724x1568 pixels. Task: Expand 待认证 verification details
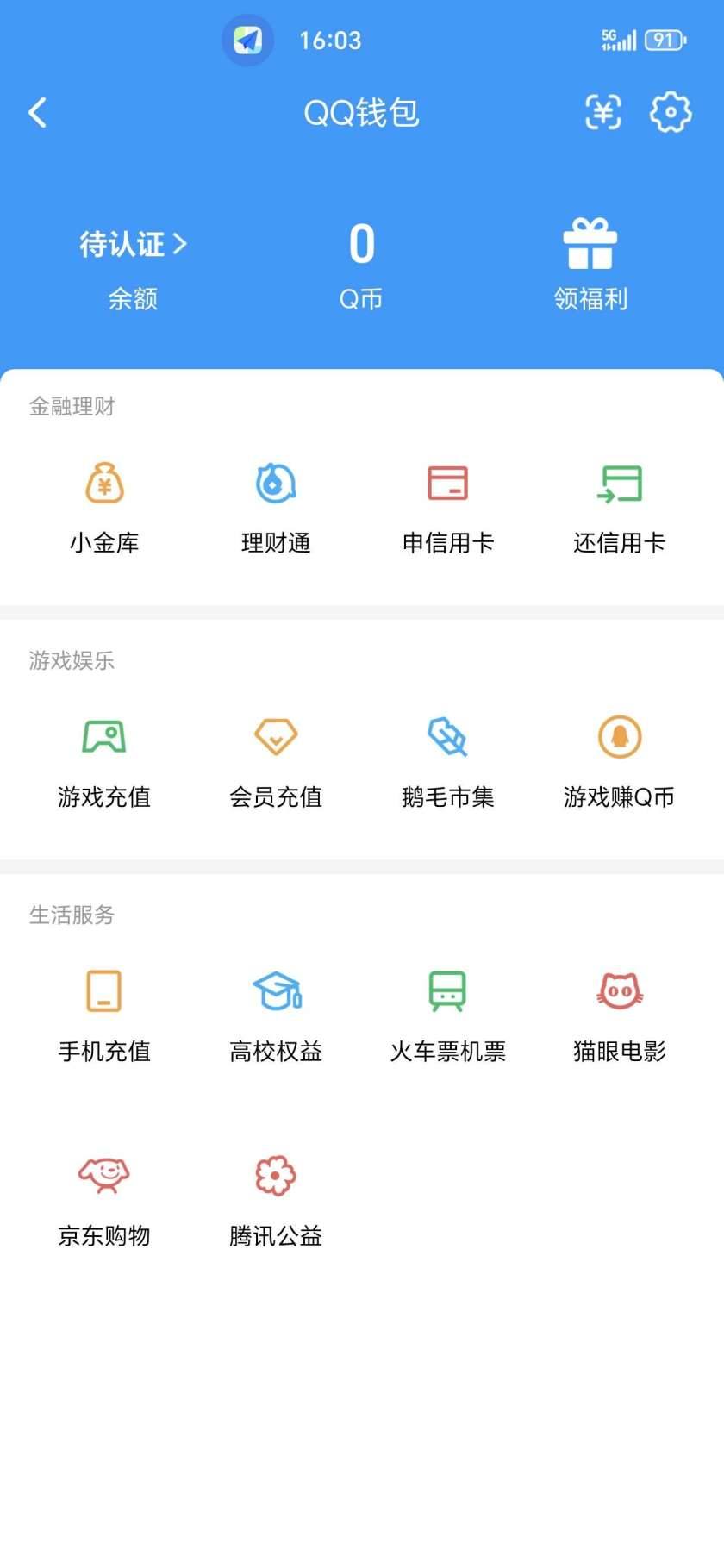coord(131,244)
